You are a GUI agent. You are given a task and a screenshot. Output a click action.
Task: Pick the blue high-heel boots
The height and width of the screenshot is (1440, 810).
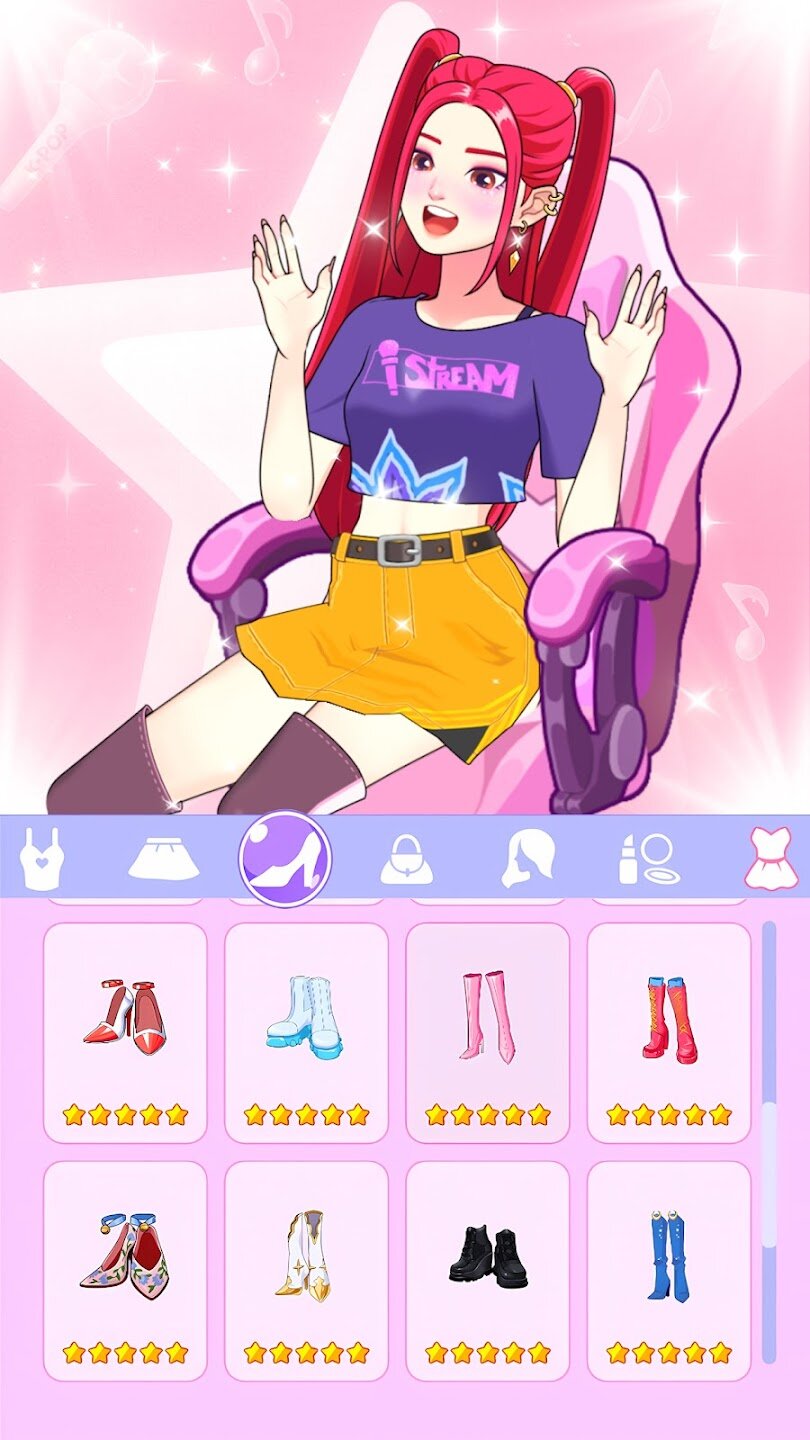coord(668,1270)
